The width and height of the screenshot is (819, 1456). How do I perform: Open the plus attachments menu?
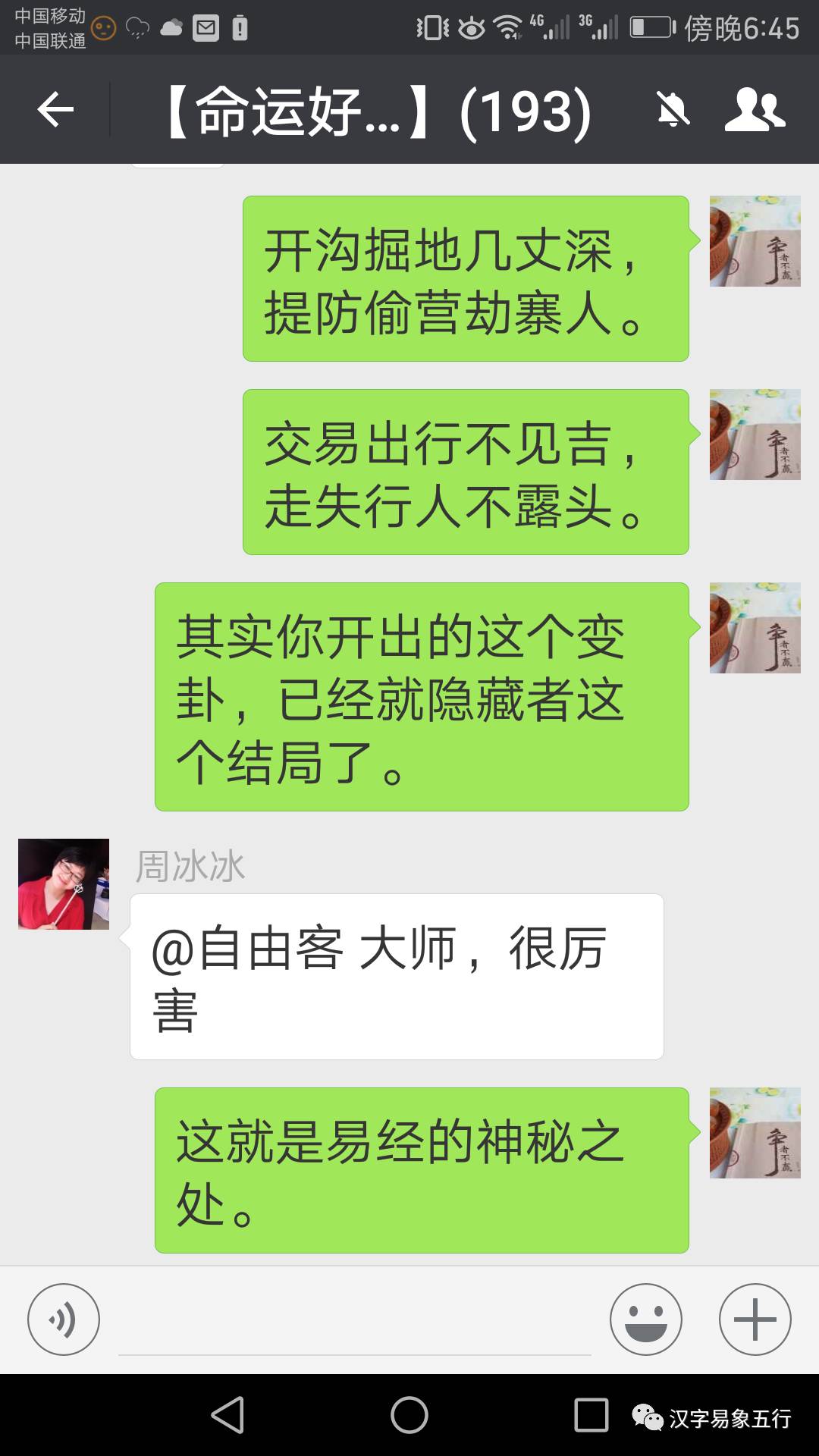point(755,1319)
